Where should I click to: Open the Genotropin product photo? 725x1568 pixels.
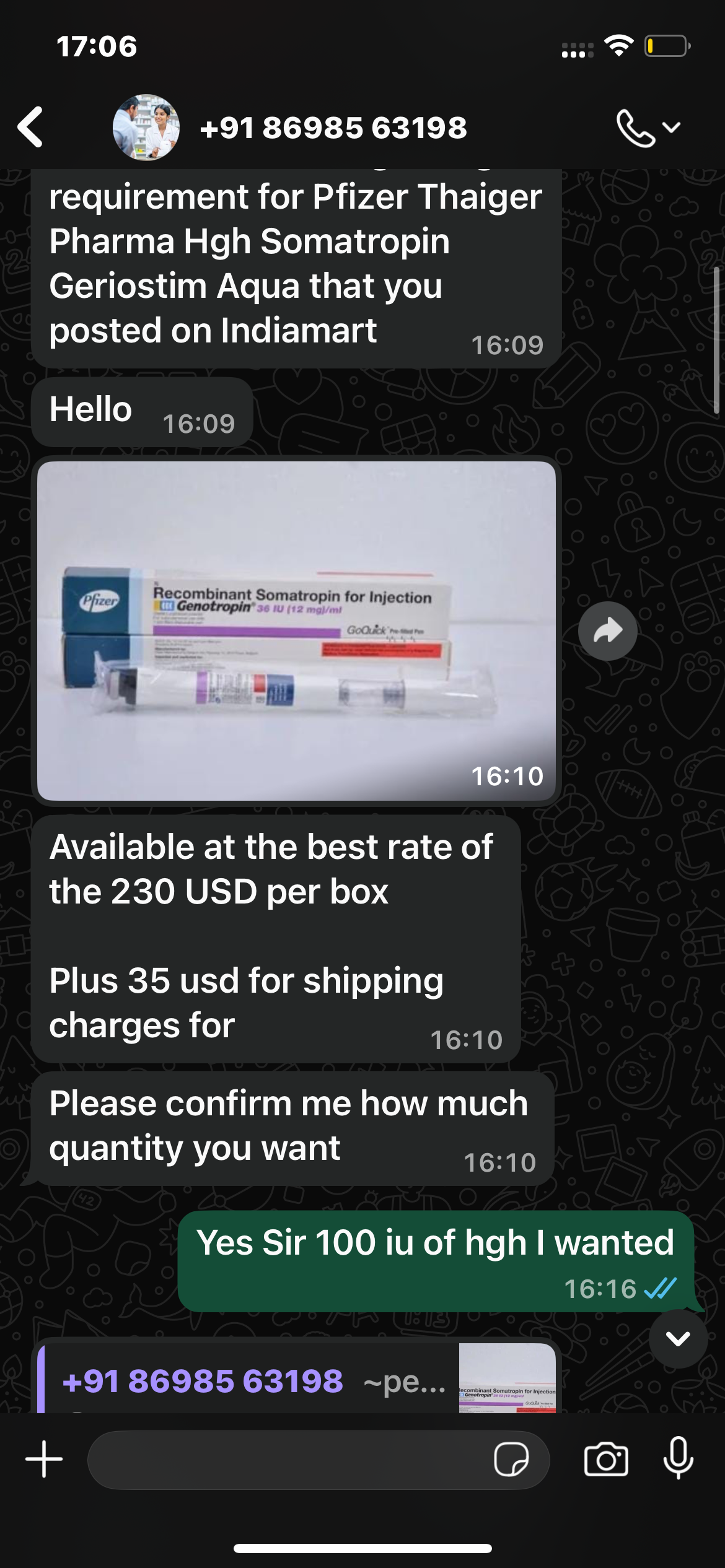click(x=296, y=630)
